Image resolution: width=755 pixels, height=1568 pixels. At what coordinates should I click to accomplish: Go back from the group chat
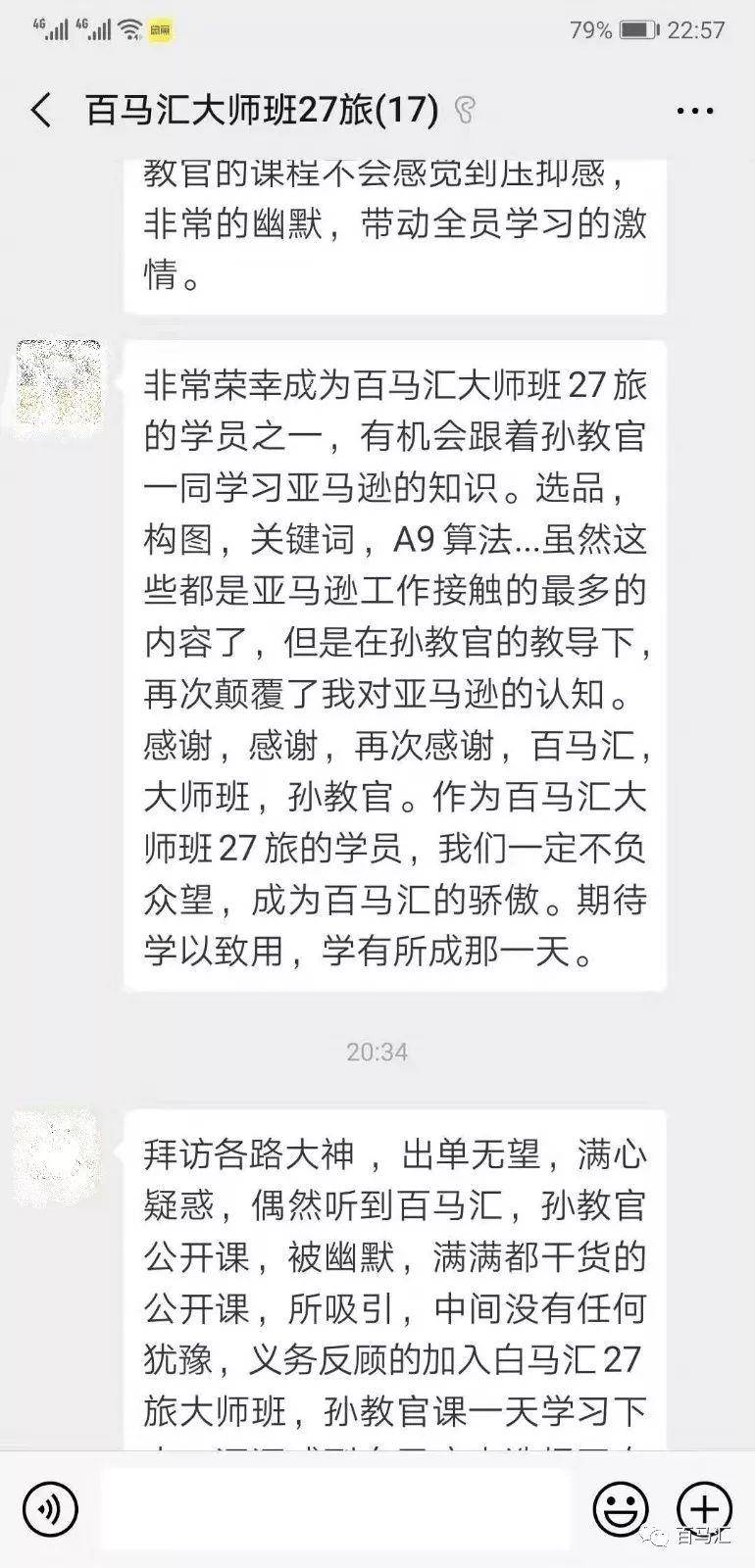coord(41,110)
